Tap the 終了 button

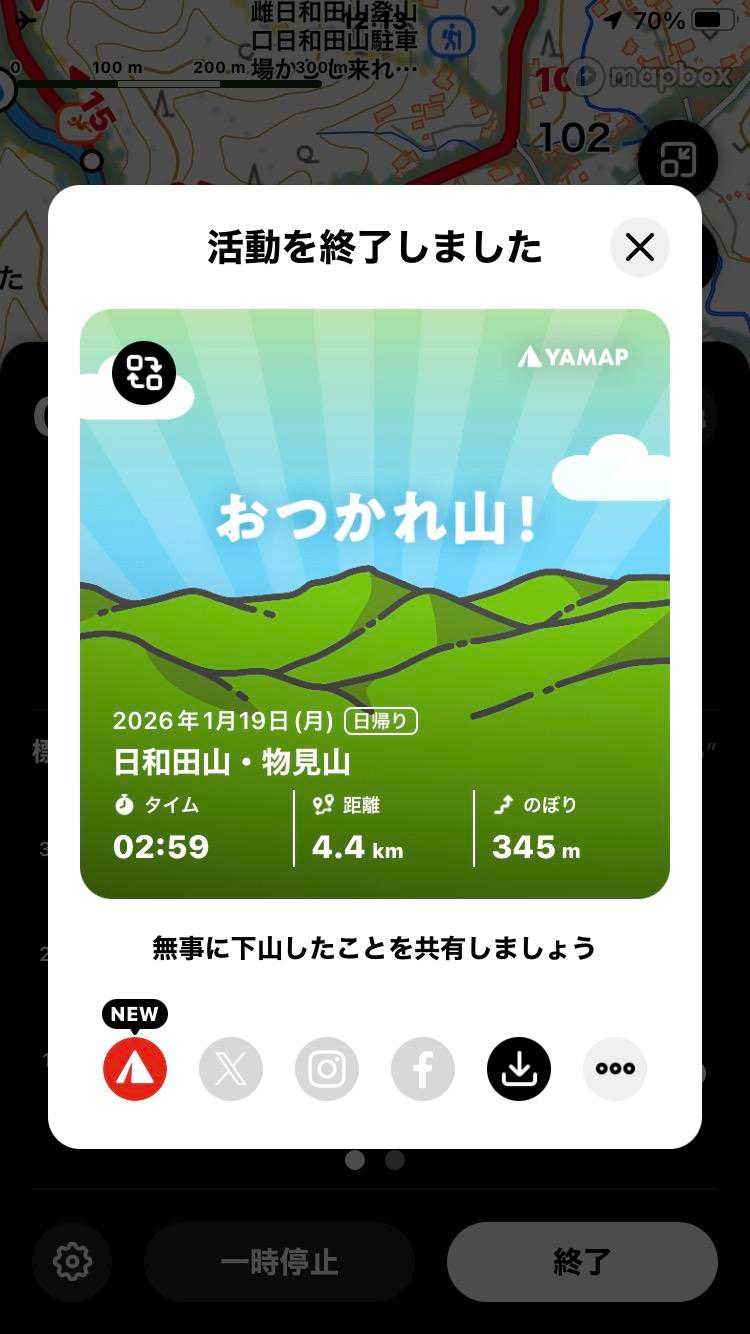(582, 1262)
